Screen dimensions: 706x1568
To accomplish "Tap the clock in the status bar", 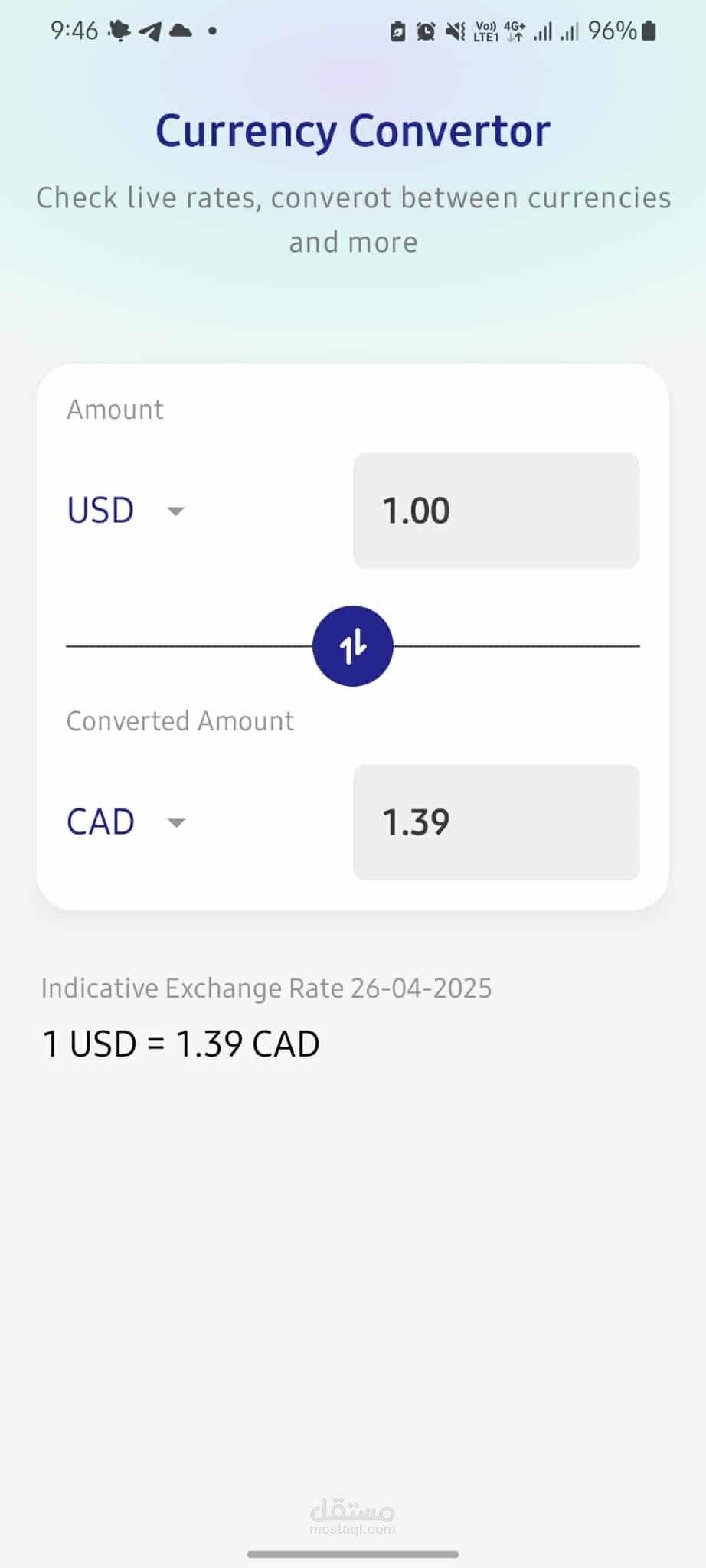I will 76,31.
